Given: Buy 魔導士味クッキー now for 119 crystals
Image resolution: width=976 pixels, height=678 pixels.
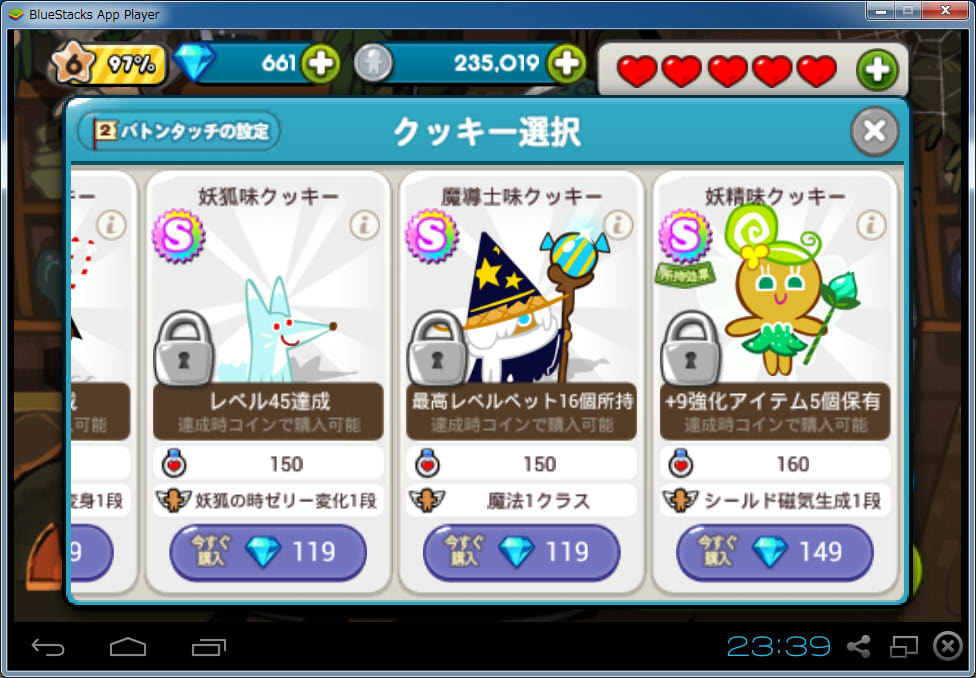Looking at the screenshot, I should click(521, 552).
